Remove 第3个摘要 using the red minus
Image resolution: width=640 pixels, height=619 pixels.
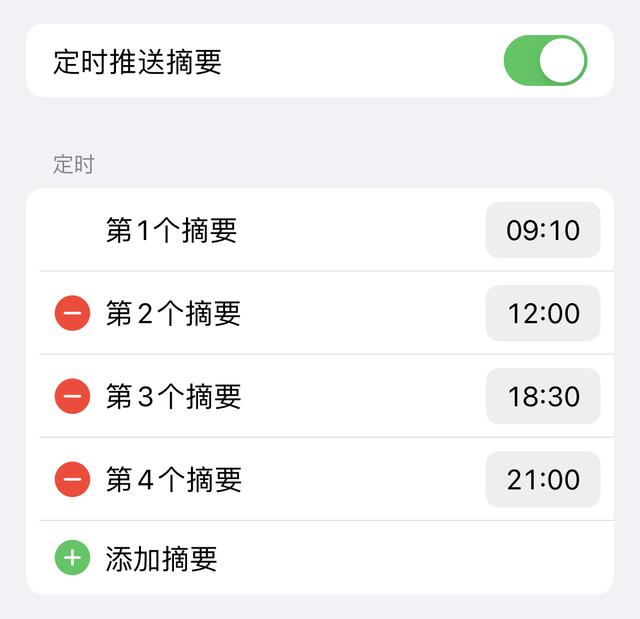click(x=72, y=397)
